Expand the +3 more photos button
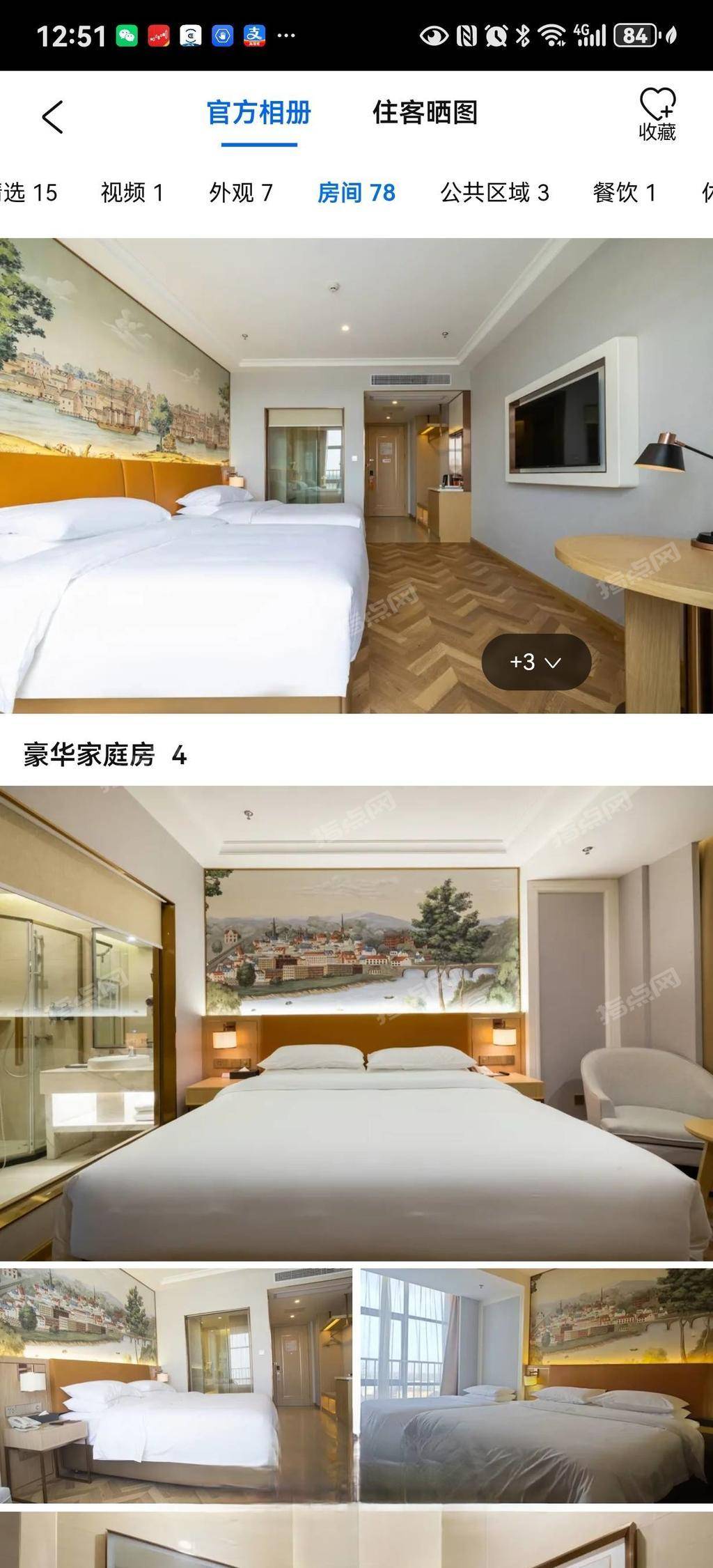 536,662
